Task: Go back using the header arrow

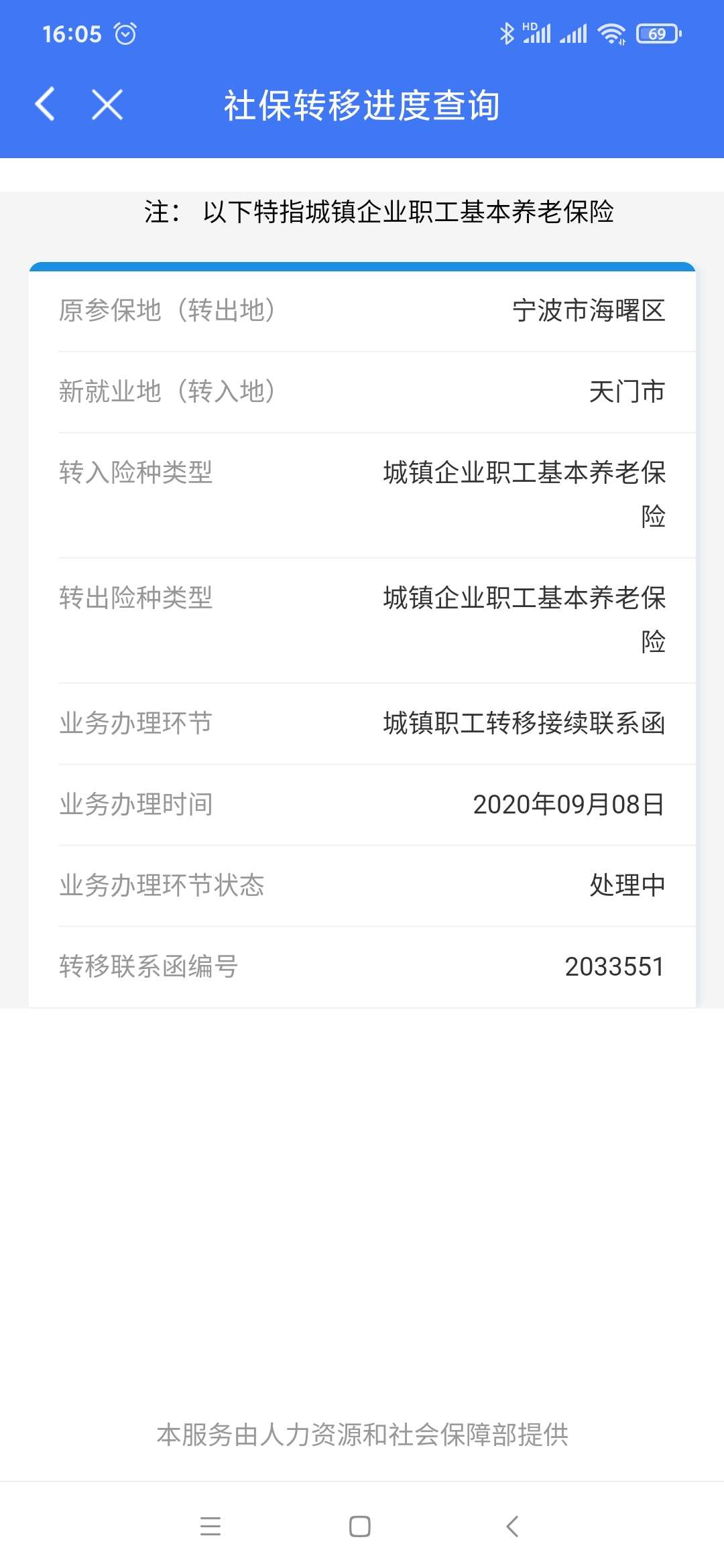Action: click(45, 105)
